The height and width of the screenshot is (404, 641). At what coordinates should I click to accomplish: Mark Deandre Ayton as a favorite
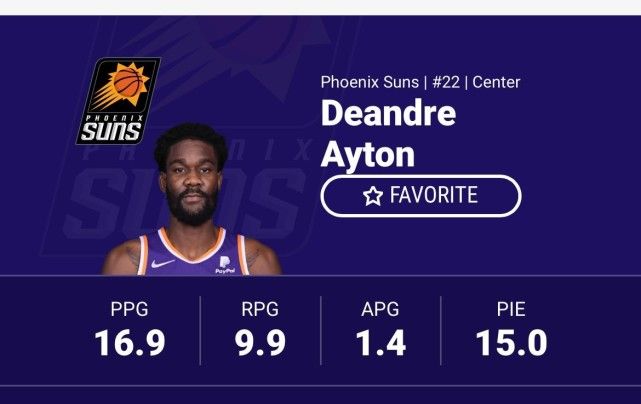420,195
